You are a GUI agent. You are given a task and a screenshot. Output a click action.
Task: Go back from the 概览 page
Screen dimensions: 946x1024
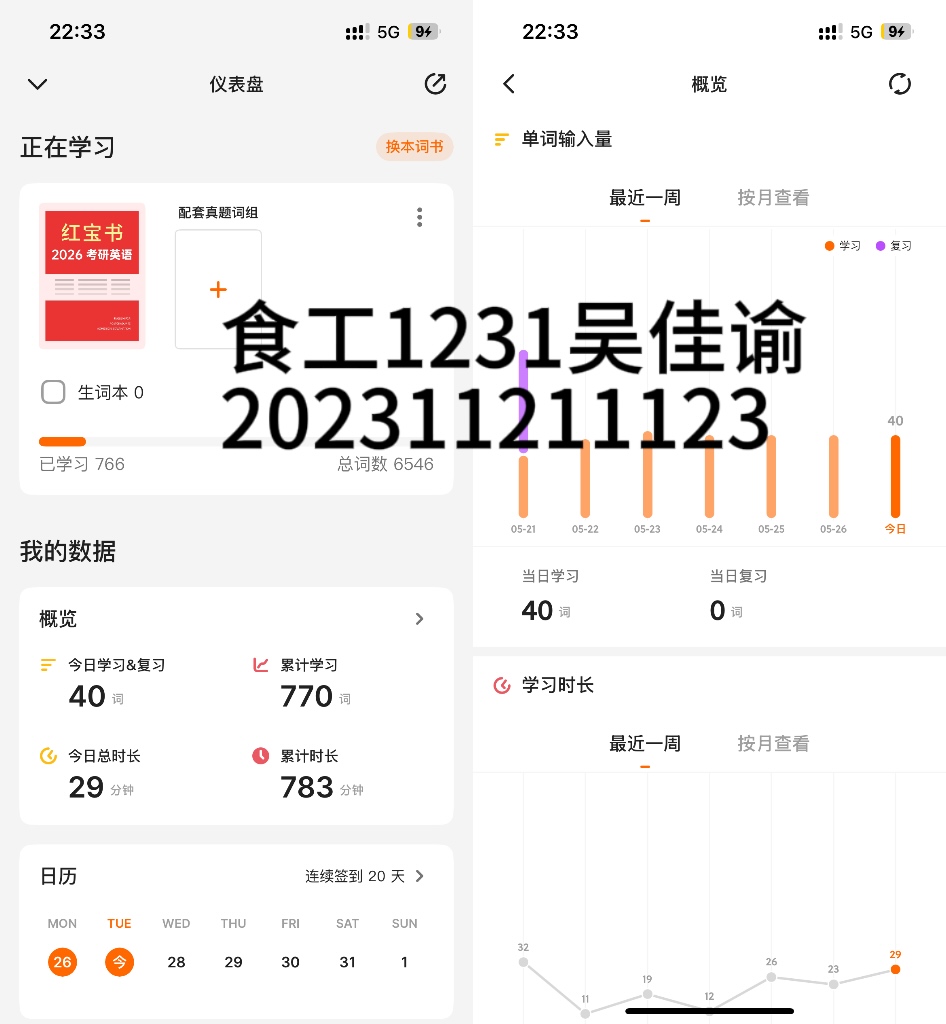pyautogui.click(x=509, y=84)
